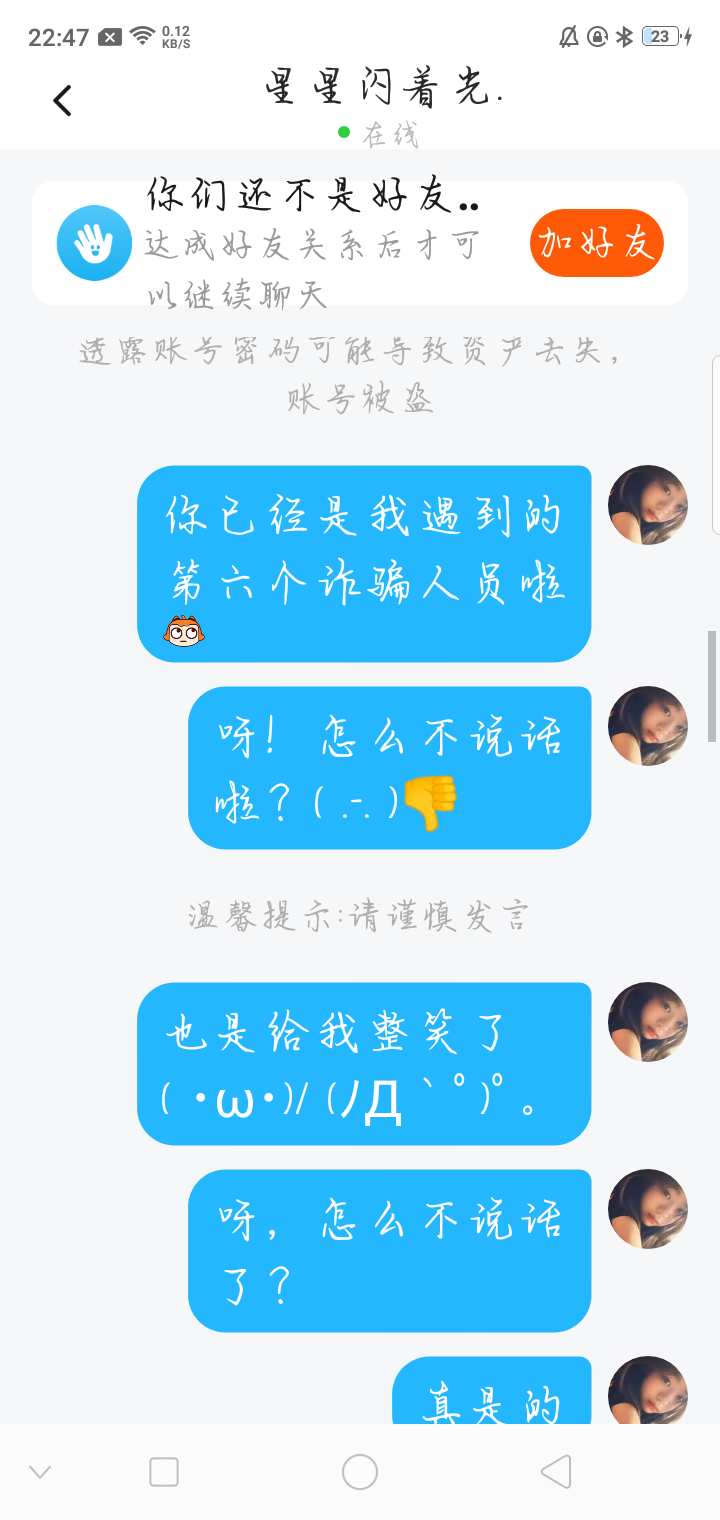Tap avatar next to 怎么不说话啦 message
Viewport: 720px width, 1520px height.
(x=648, y=726)
